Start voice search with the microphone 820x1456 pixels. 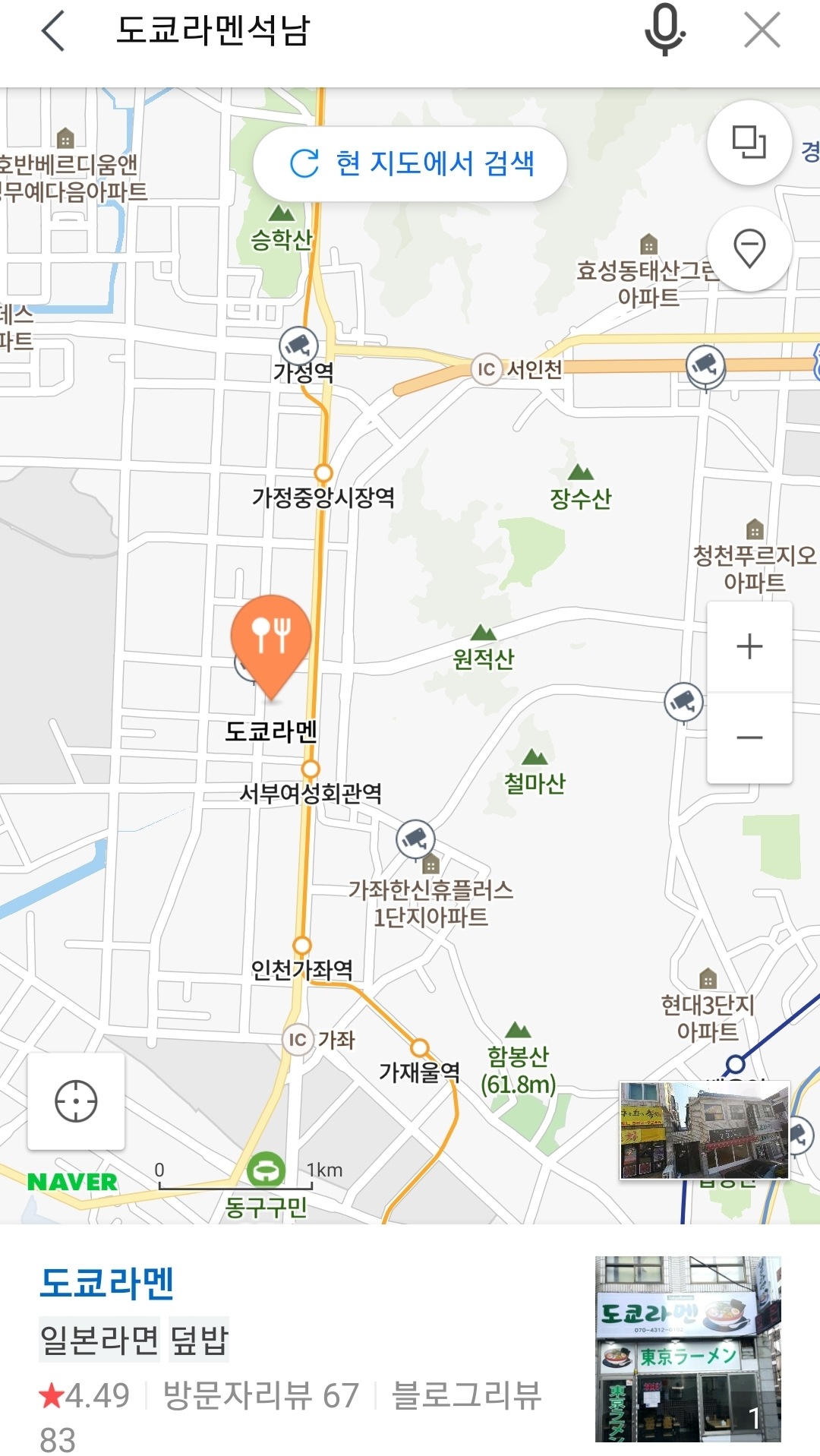click(x=665, y=31)
